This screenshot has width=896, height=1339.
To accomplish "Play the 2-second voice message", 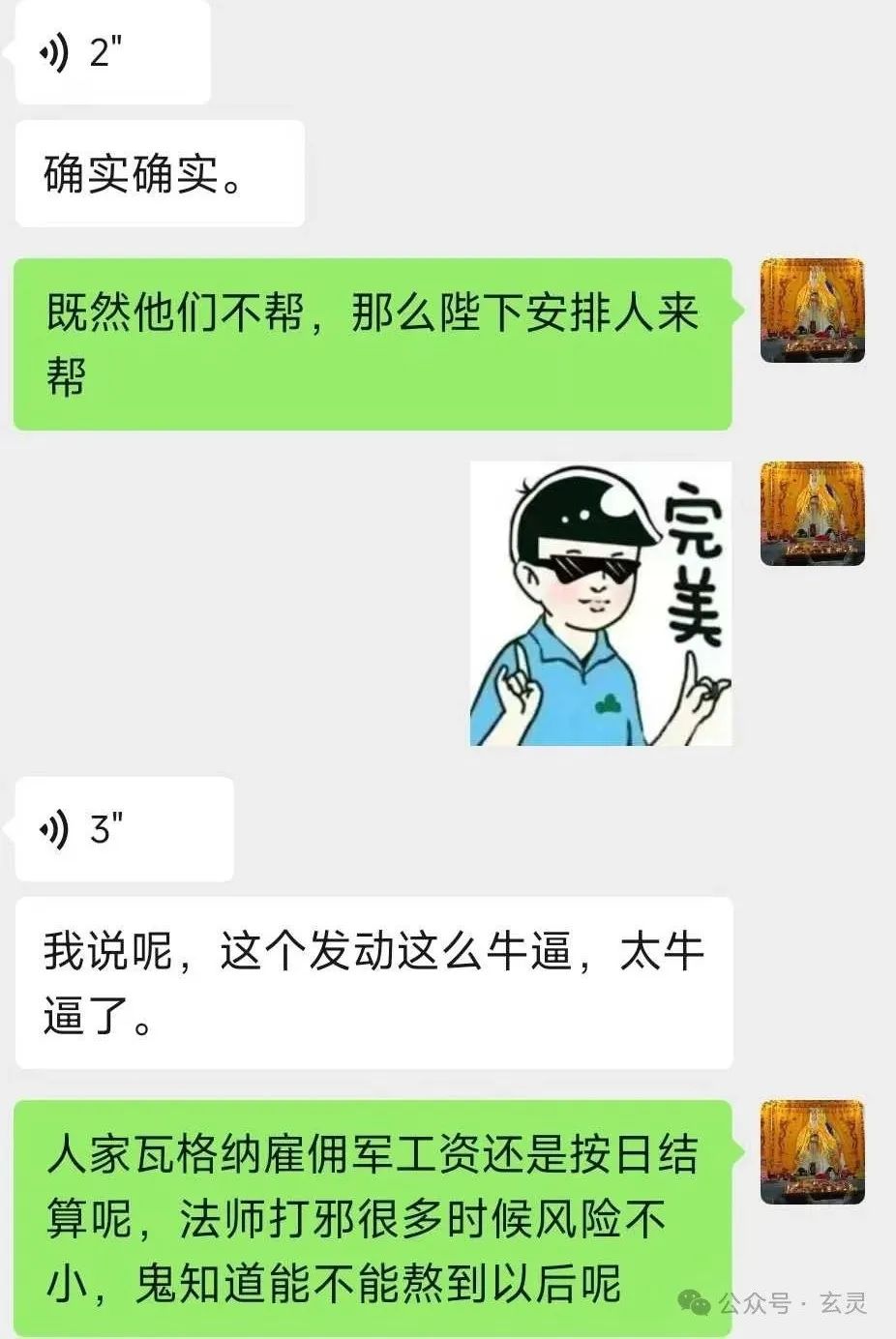I will [111, 52].
